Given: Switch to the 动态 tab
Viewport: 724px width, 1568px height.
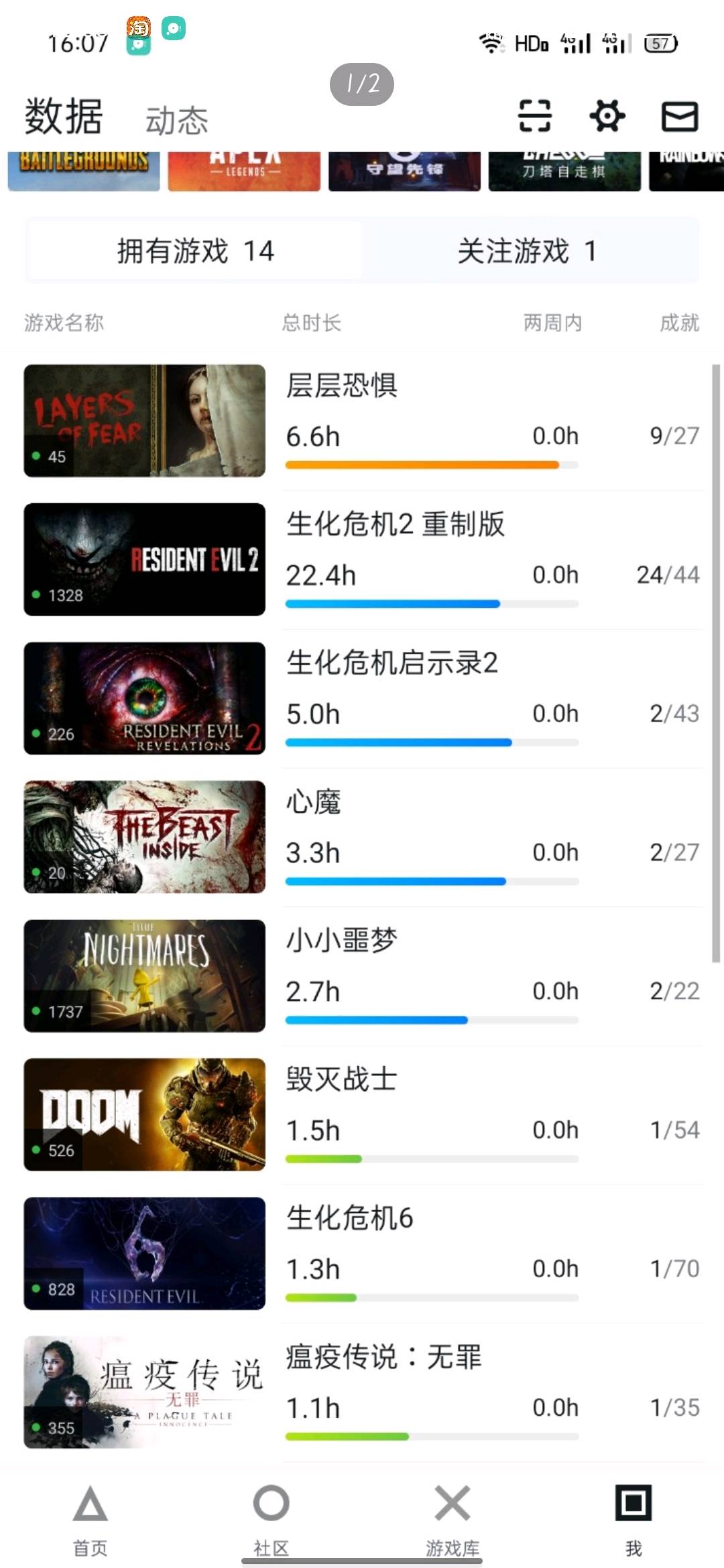Looking at the screenshot, I should [176, 121].
